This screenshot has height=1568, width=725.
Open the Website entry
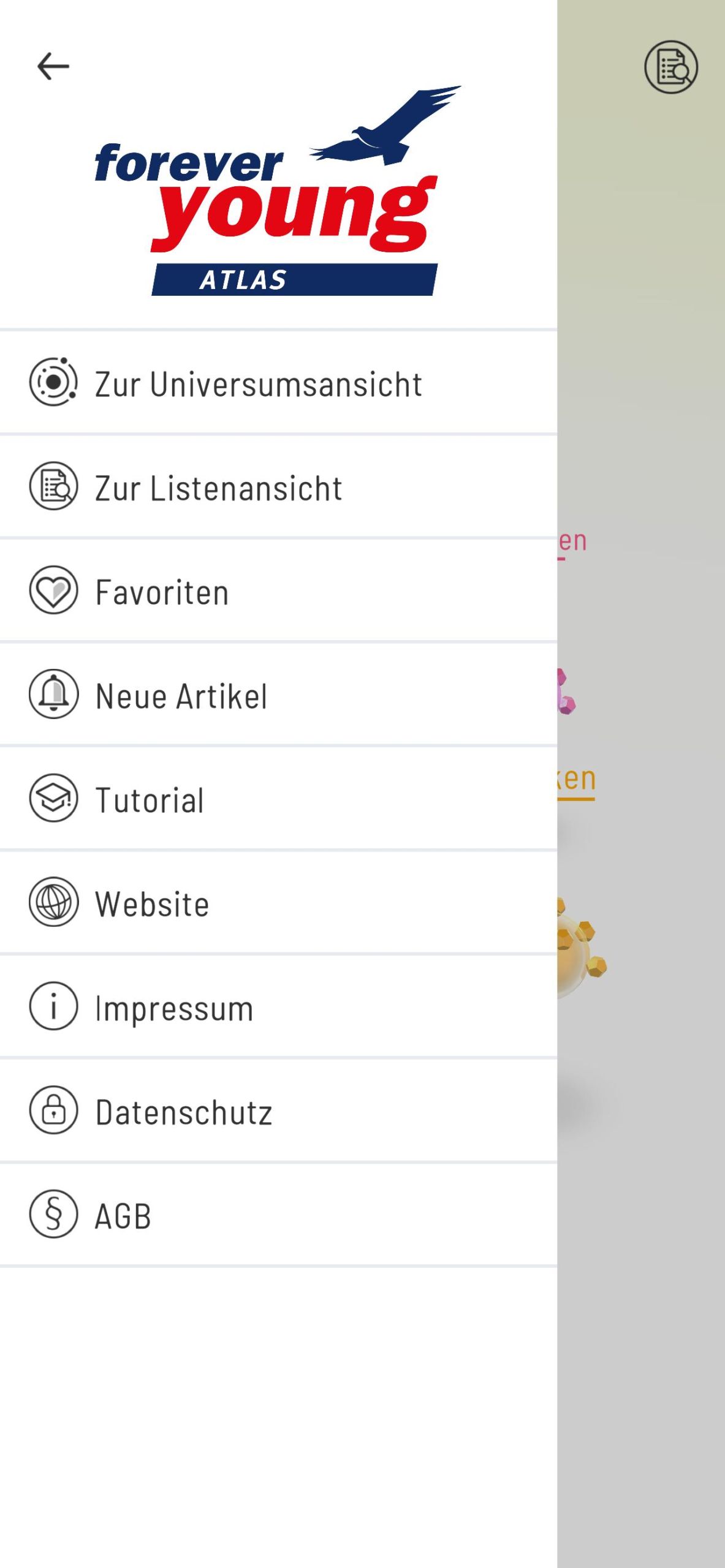click(152, 904)
